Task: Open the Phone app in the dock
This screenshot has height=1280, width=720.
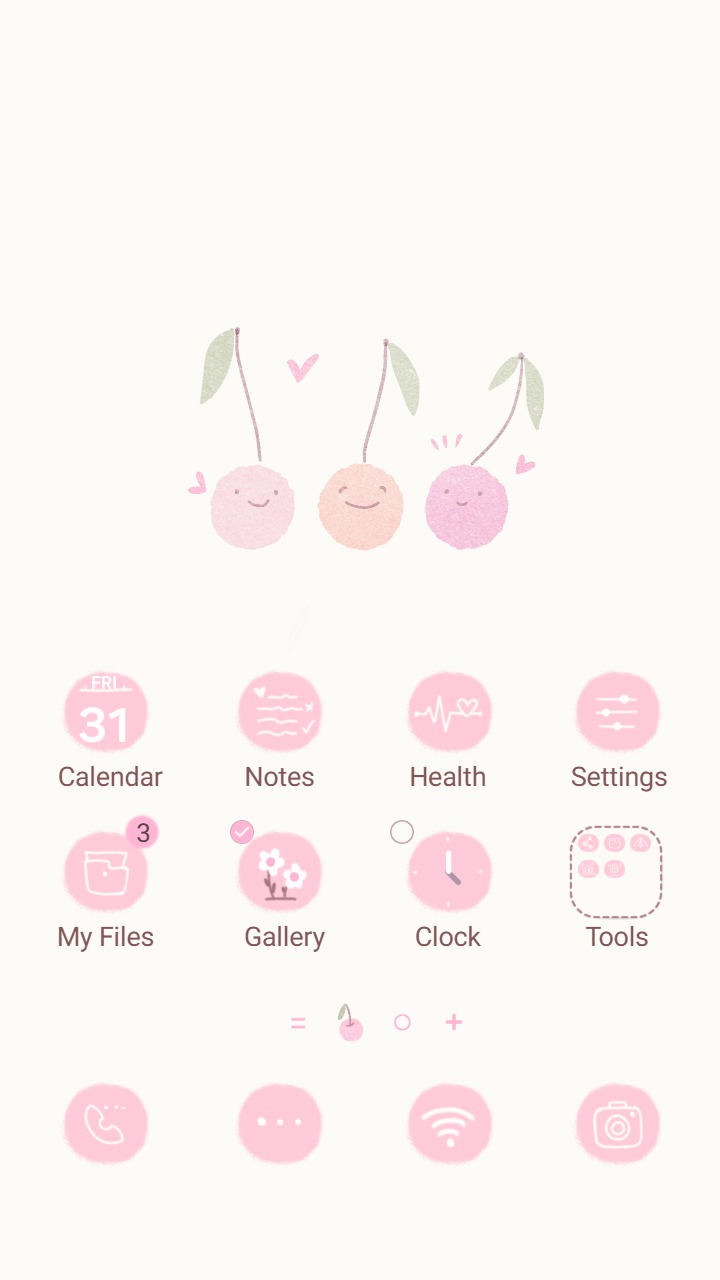Action: tap(107, 1123)
